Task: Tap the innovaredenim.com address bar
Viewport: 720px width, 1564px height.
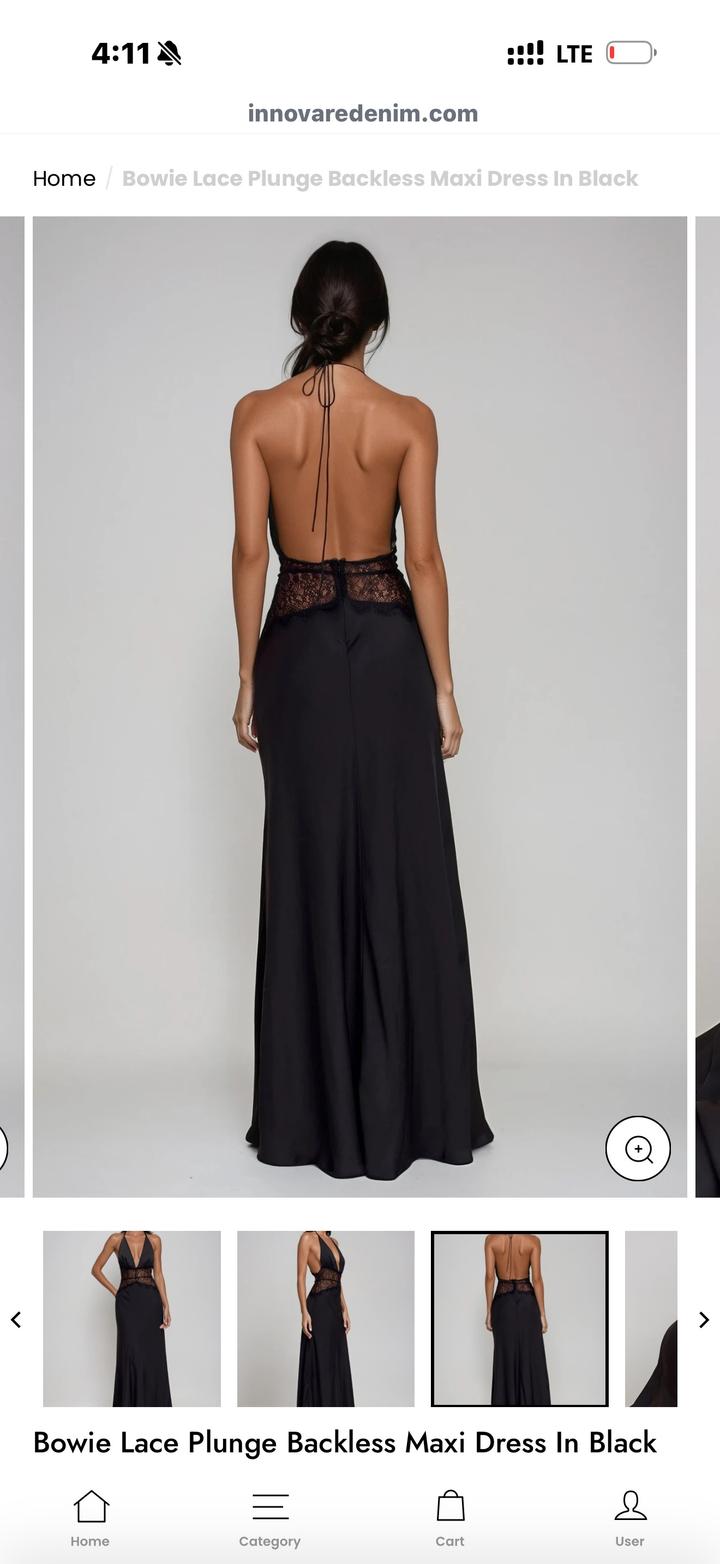Action: pos(362,113)
